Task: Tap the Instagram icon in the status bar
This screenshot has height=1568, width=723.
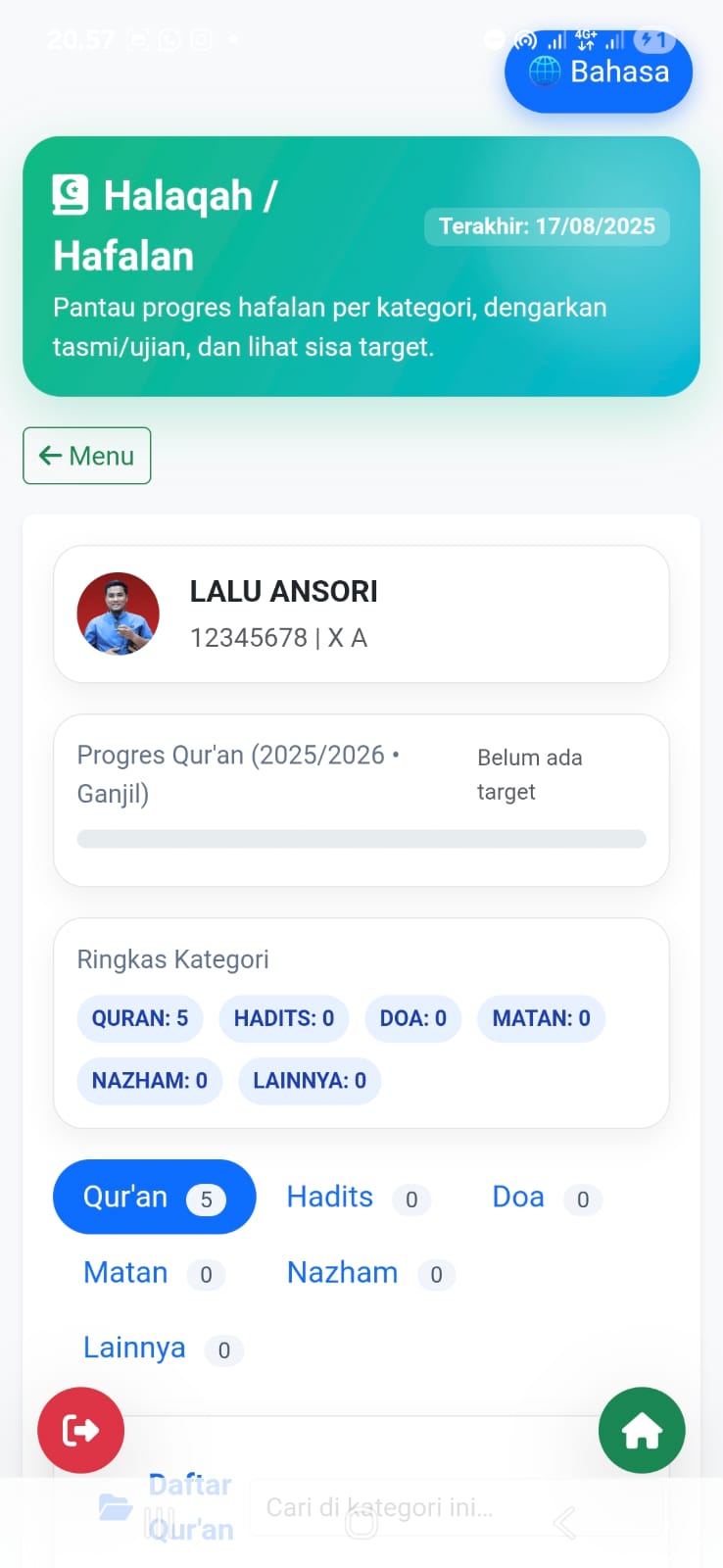Action: tap(201, 39)
